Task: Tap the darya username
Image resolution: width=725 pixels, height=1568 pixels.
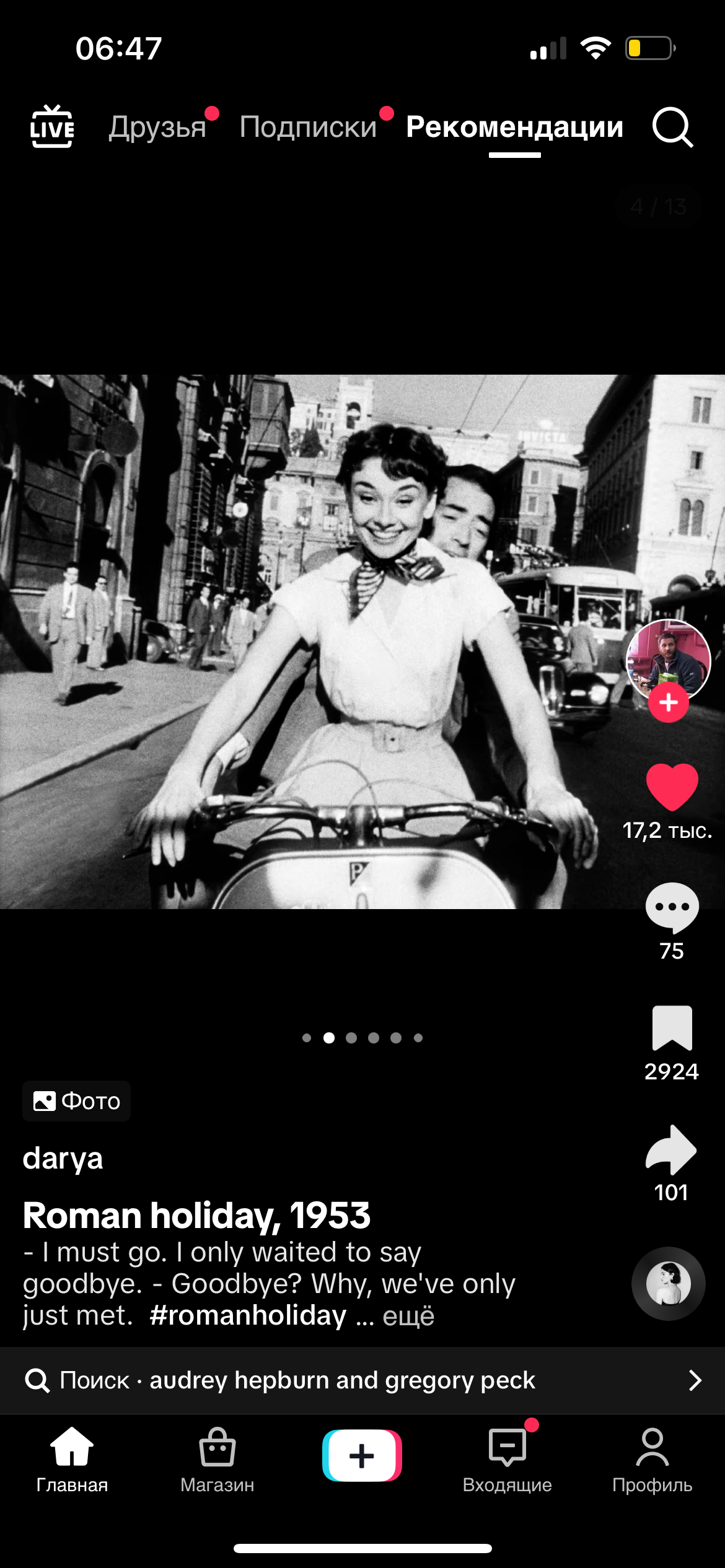Action: [63, 1158]
